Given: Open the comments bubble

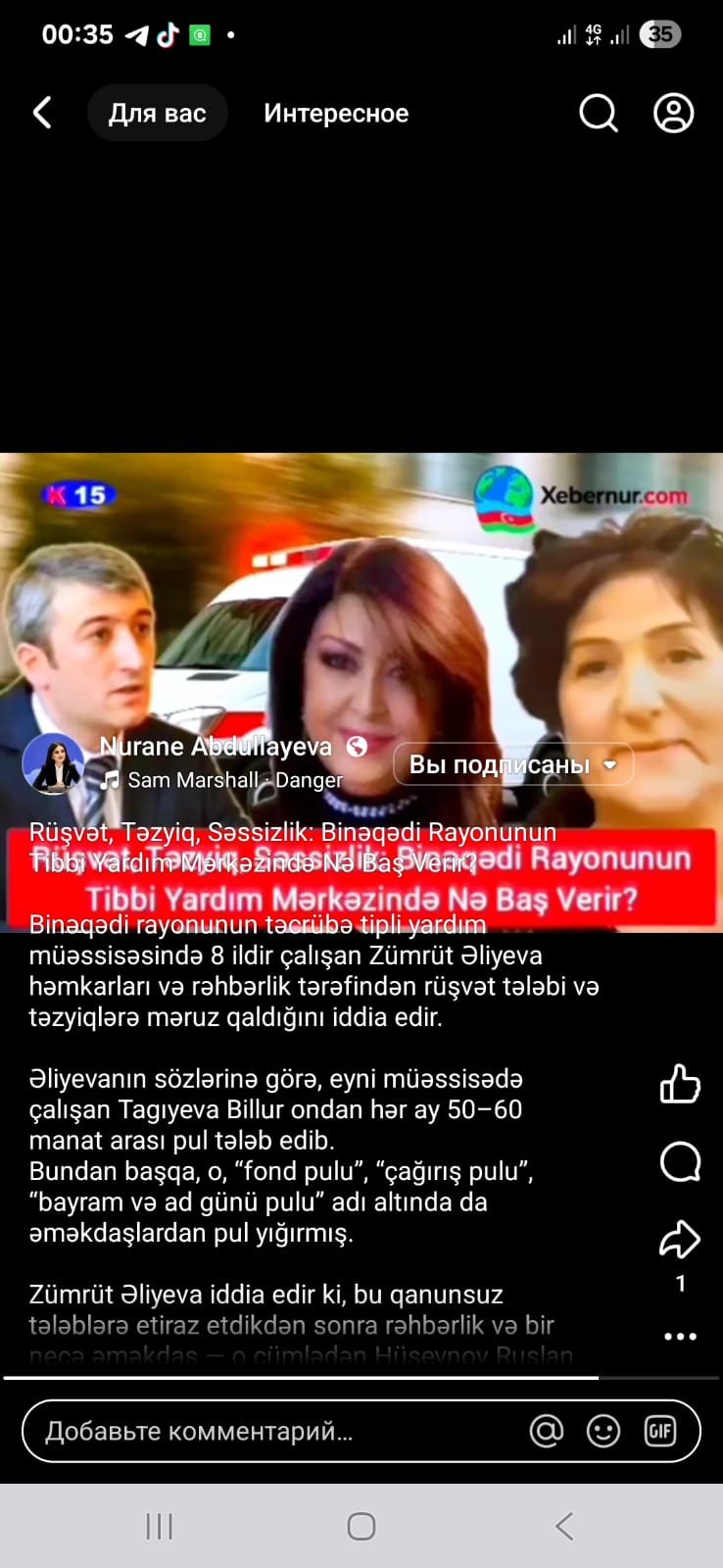Looking at the screenshot, I should click(680, 1162).
